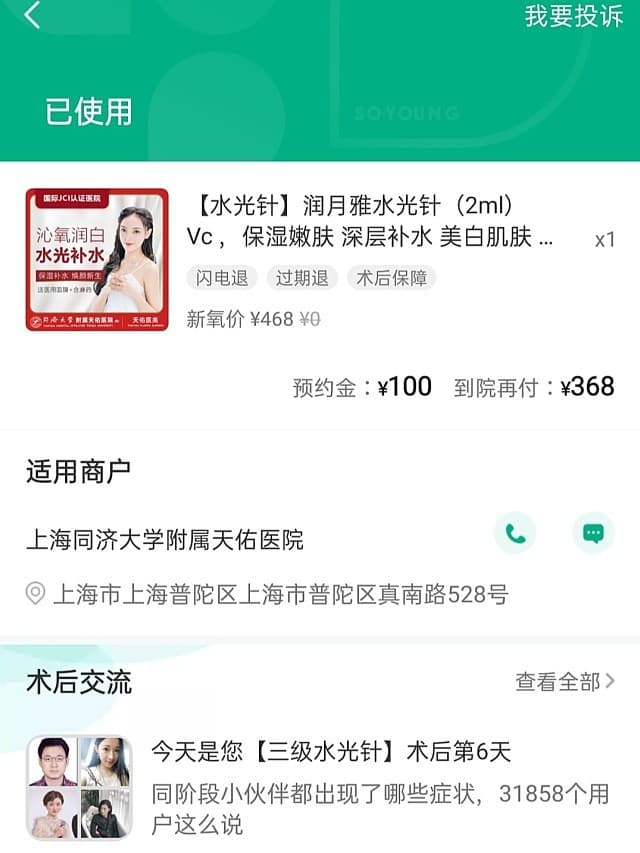Screen dimensions: 640x853
Task: View all with 查看全部
Action: click(565, 682)
